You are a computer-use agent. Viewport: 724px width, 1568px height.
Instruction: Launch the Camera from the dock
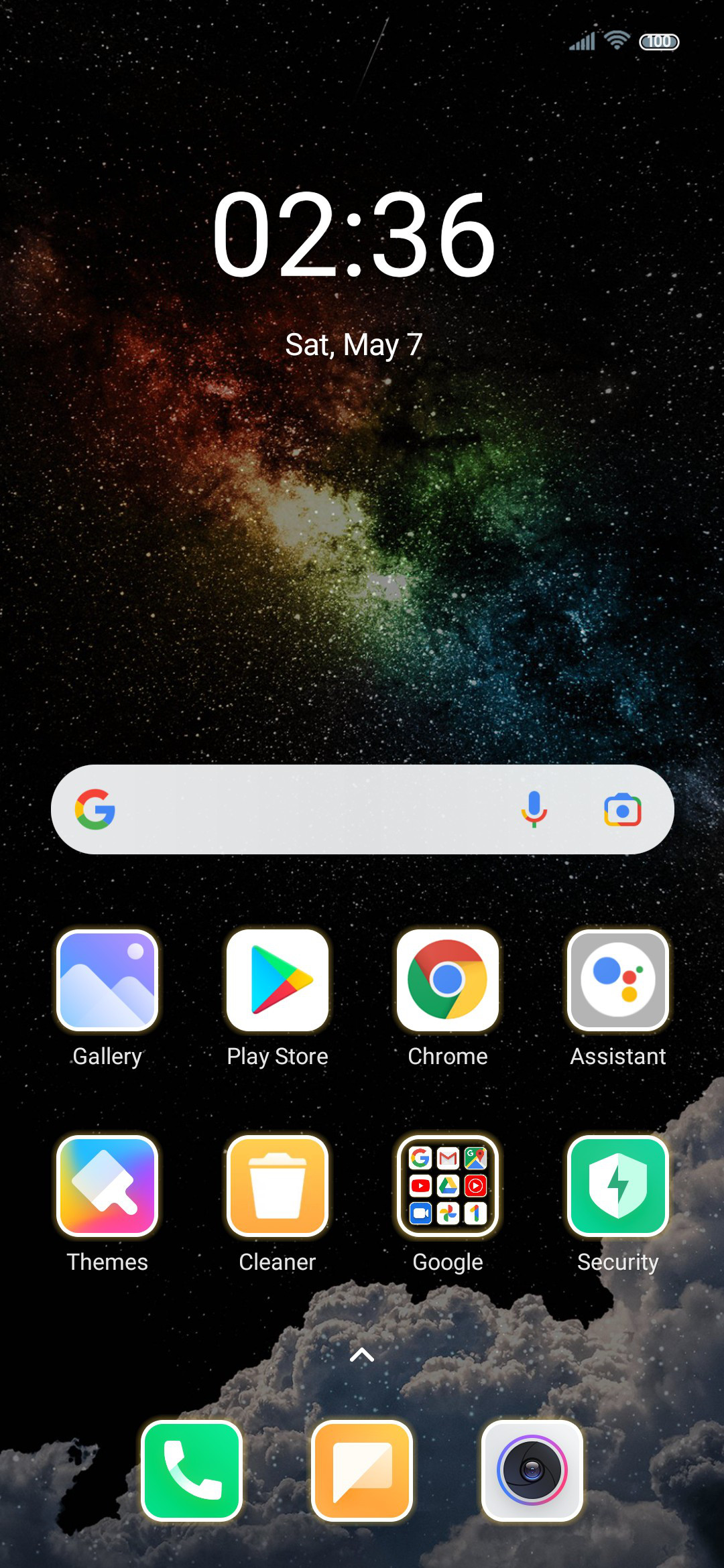point(532,1470)
